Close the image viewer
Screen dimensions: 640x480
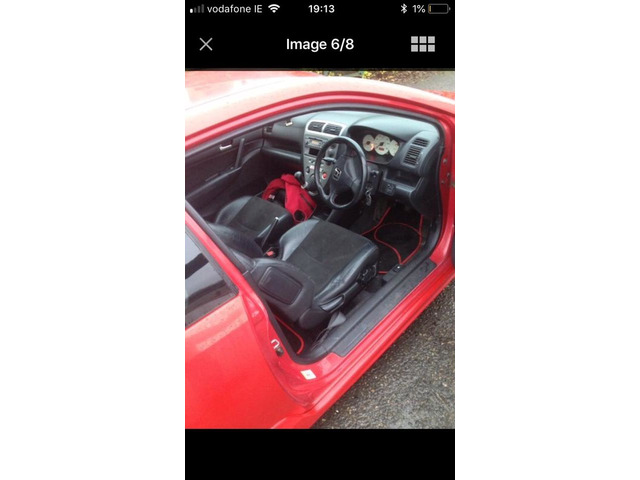[x=206, y=44]
